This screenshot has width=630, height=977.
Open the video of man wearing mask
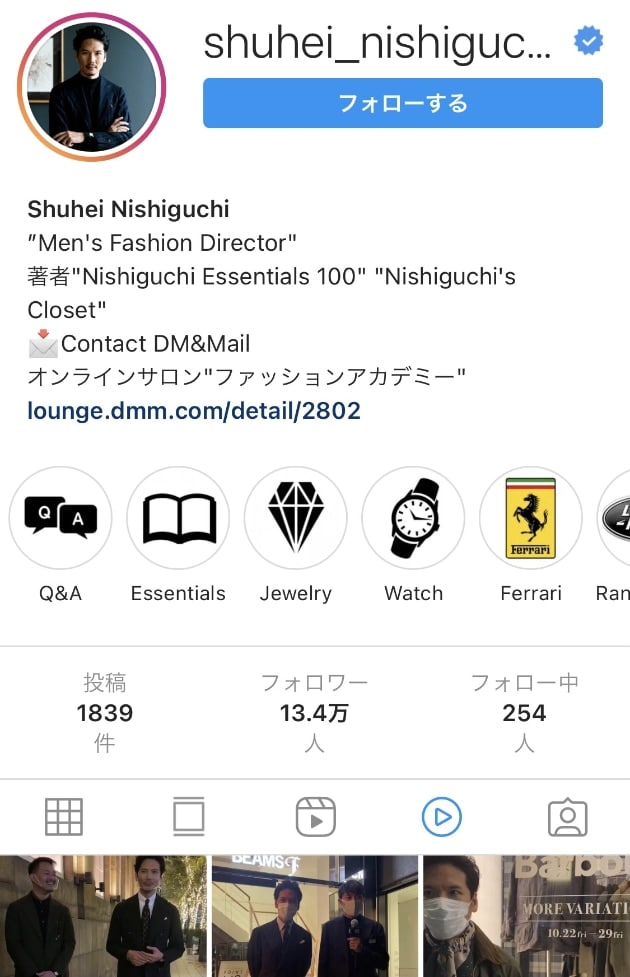pos(526,916)
